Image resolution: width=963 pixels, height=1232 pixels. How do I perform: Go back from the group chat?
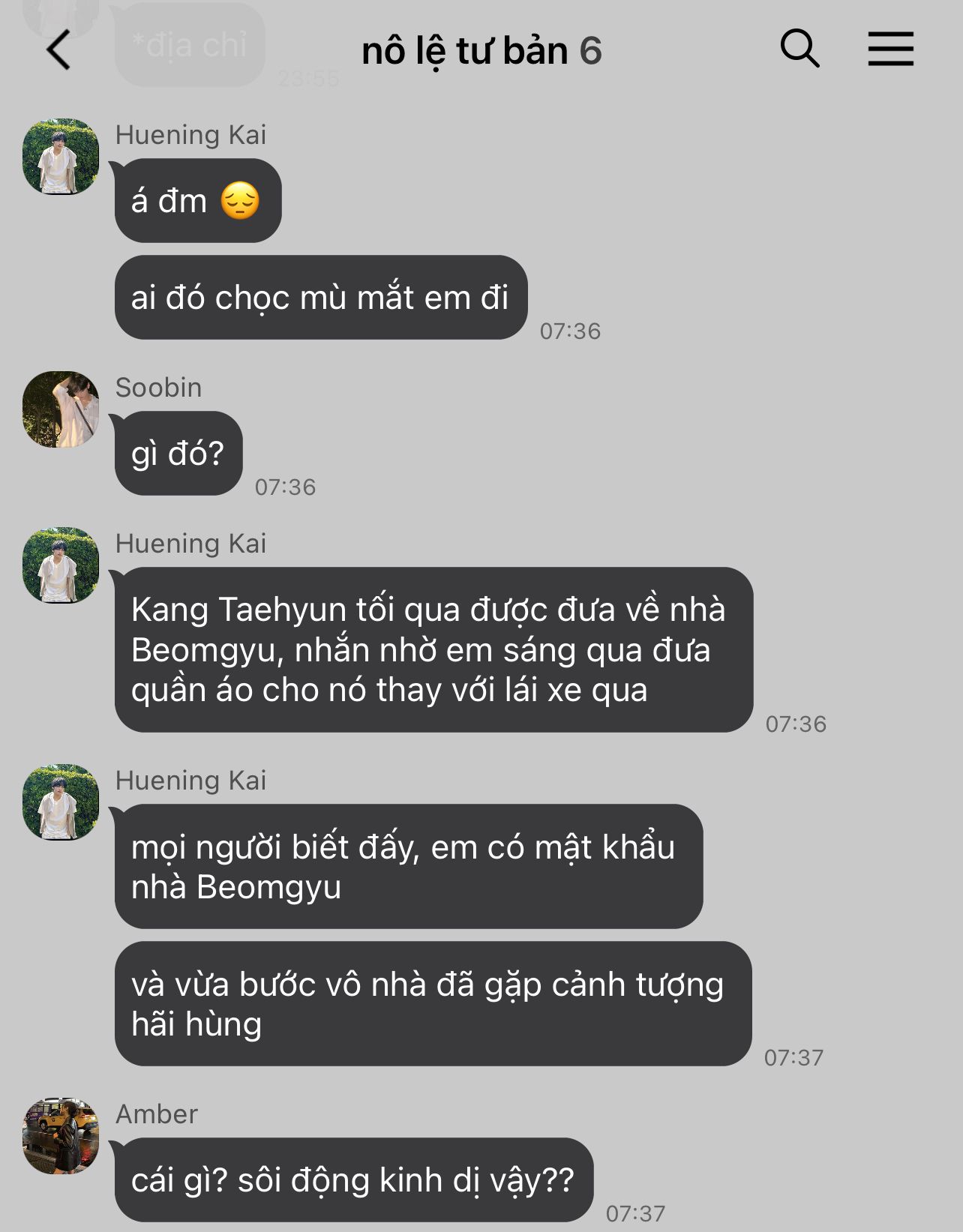pos(58,50)
